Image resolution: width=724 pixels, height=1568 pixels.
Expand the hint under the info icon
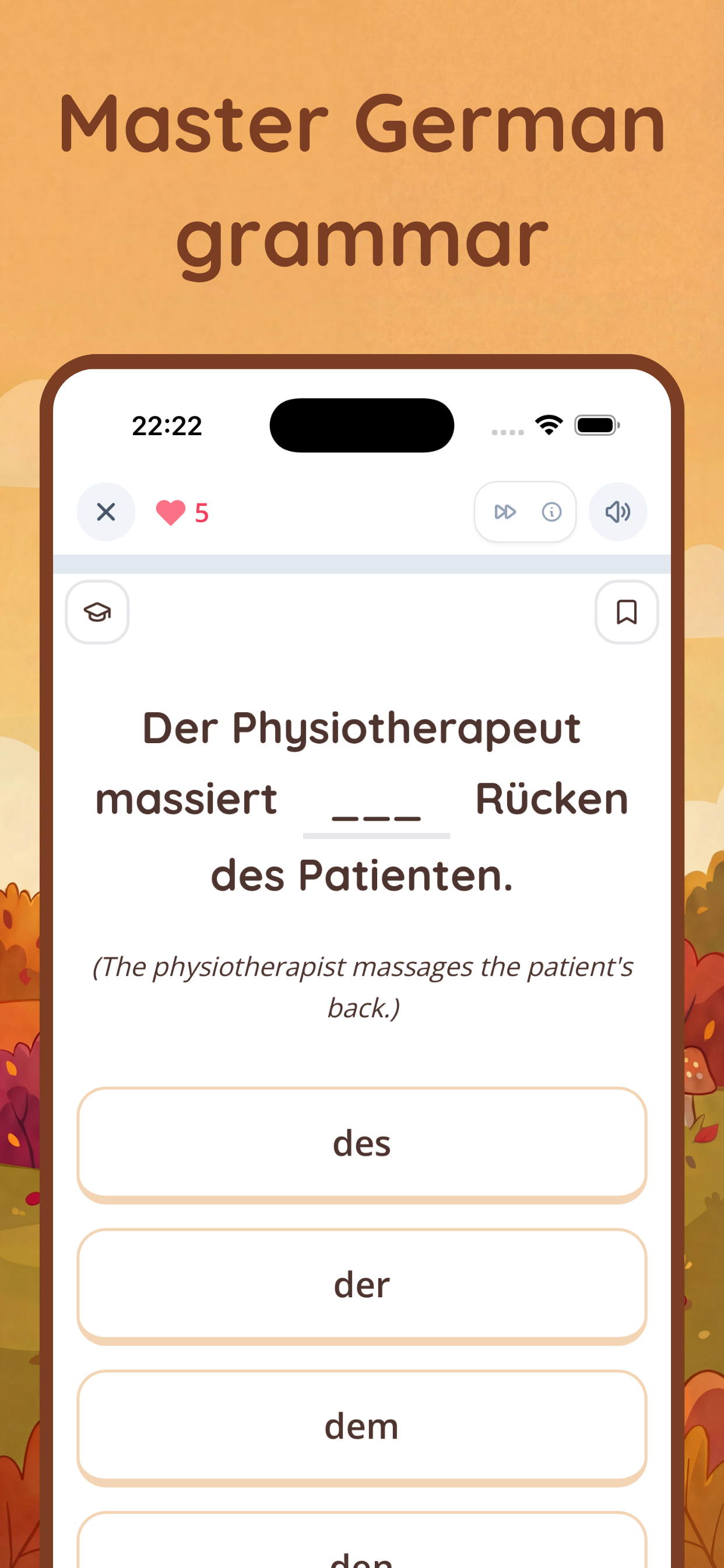pos(551,512)
